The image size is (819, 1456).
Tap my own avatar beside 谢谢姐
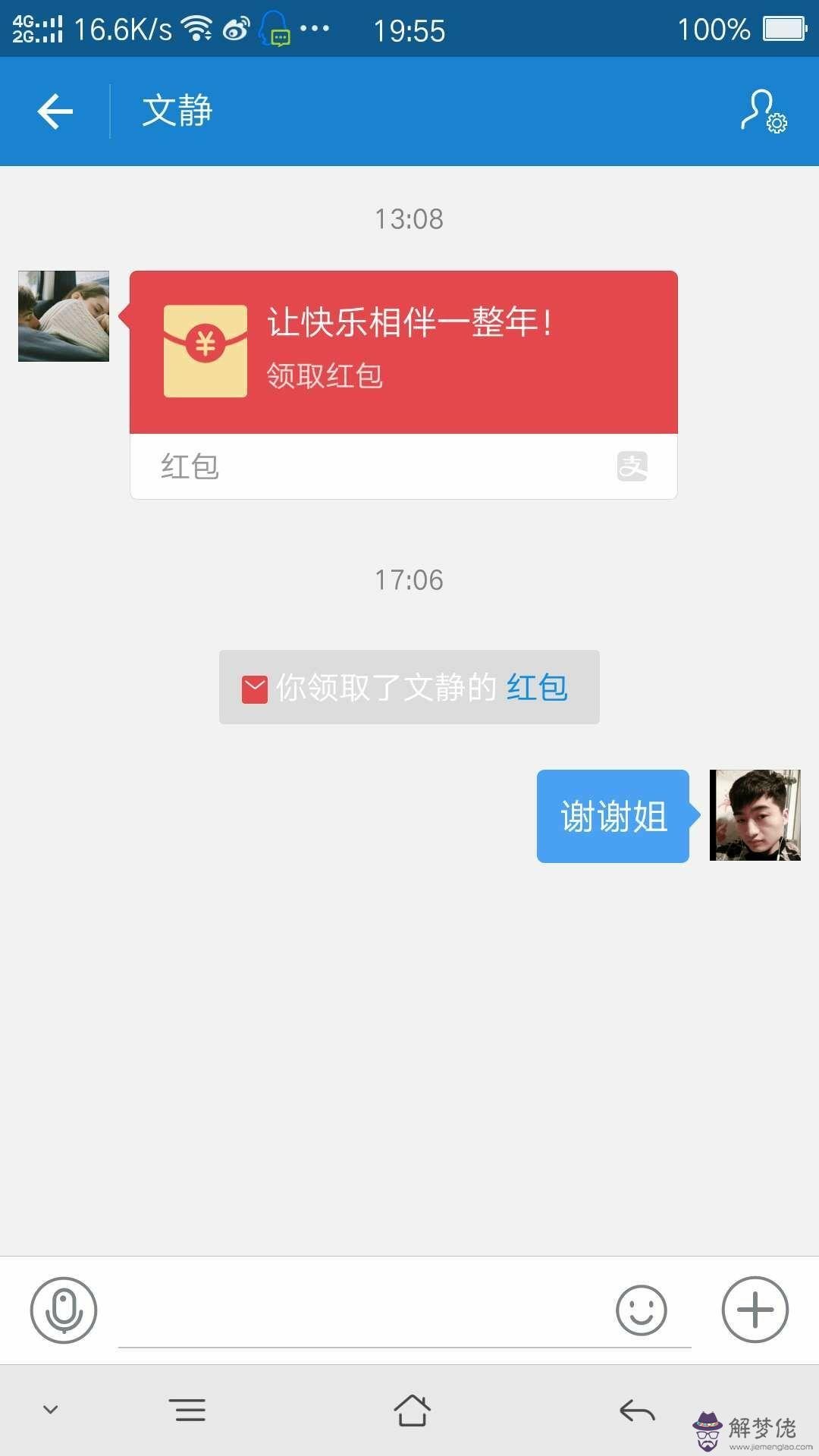[755, 815]
